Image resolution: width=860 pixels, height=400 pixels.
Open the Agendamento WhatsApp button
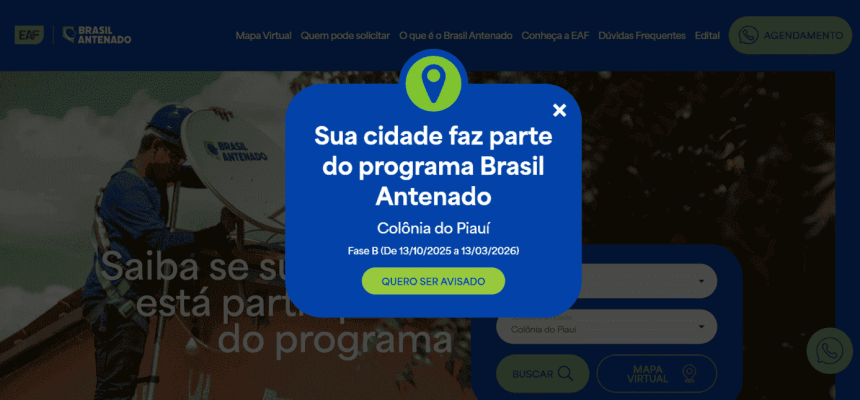790,35
